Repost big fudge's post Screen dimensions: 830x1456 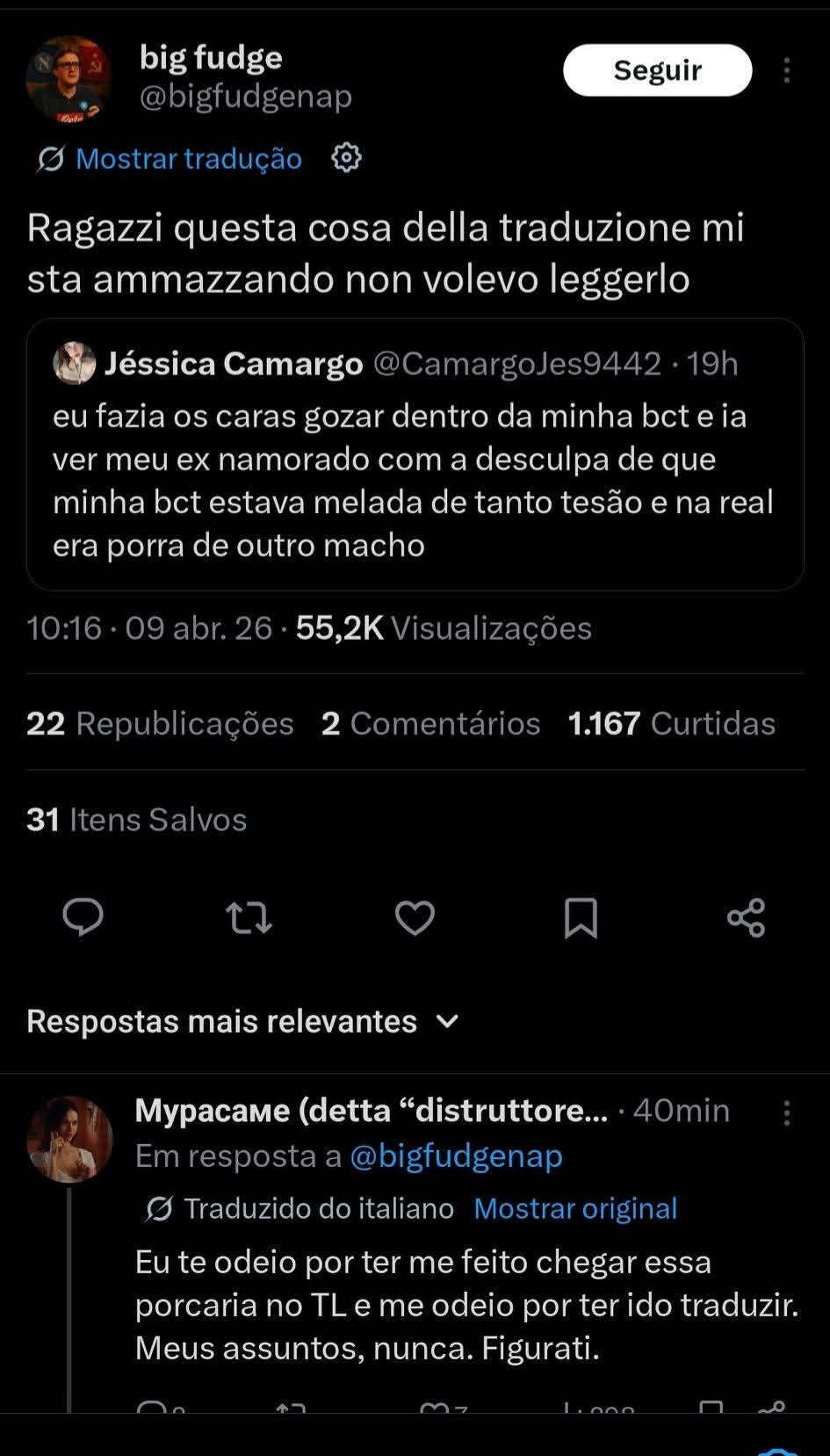point(249,918)
